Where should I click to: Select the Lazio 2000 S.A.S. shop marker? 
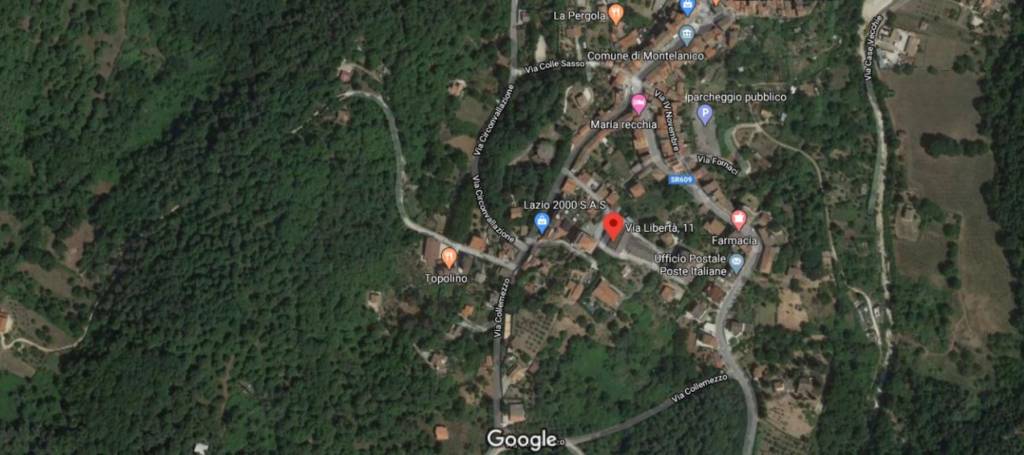click(x=542, y=221)
